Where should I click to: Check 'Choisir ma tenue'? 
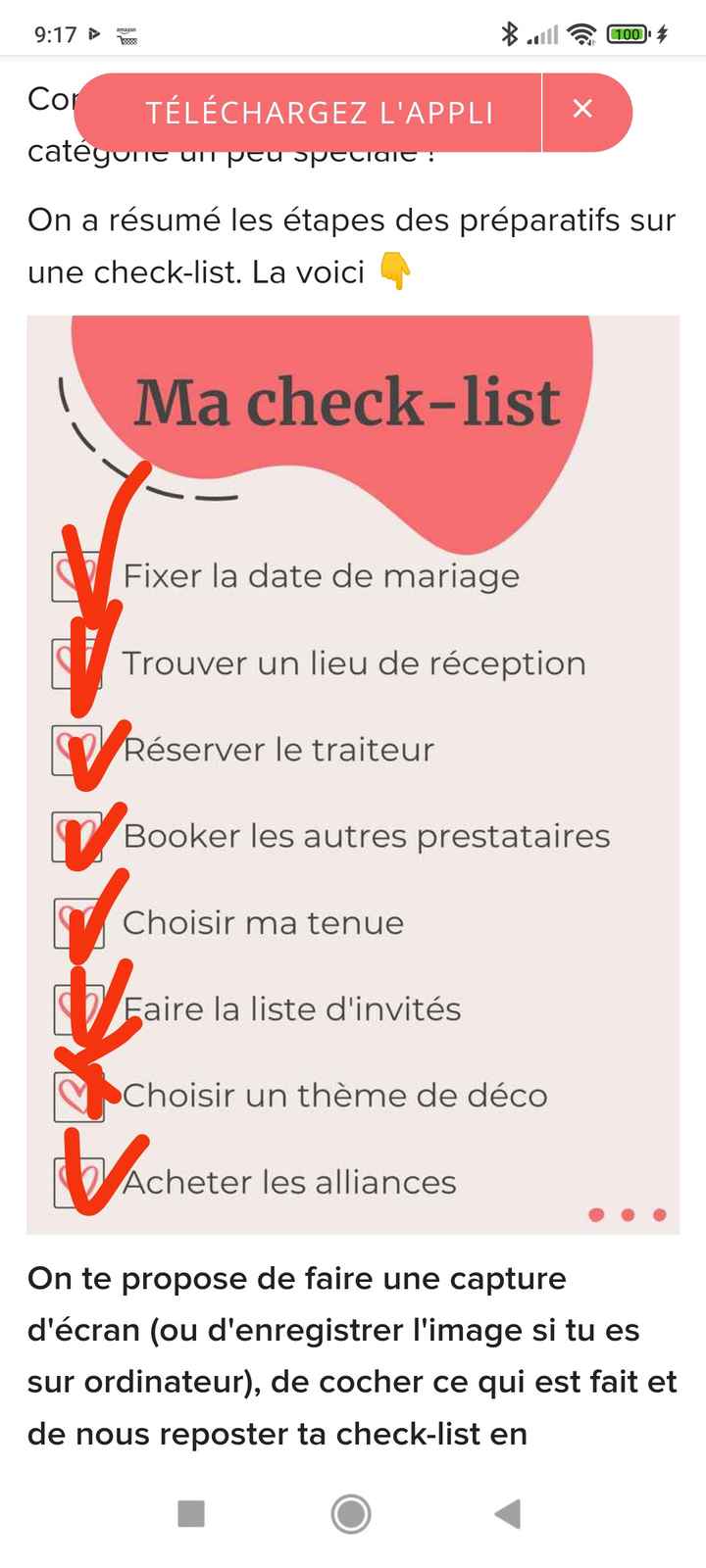point(76,922)
